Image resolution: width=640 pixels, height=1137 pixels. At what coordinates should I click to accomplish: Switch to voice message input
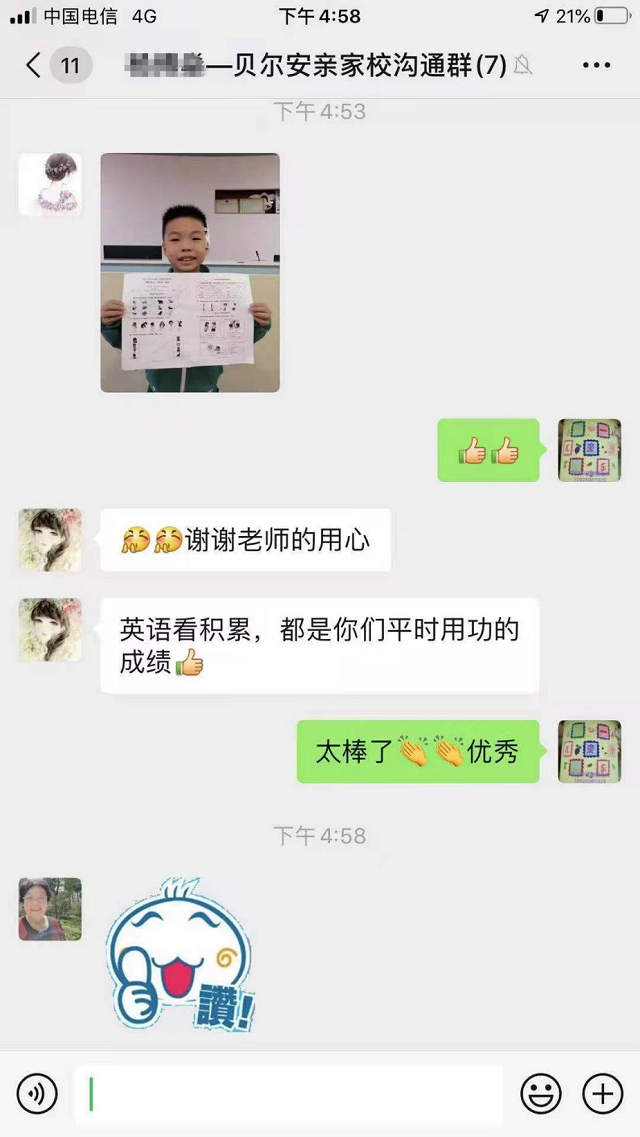pyautogui.click(x=37, y=1094)
